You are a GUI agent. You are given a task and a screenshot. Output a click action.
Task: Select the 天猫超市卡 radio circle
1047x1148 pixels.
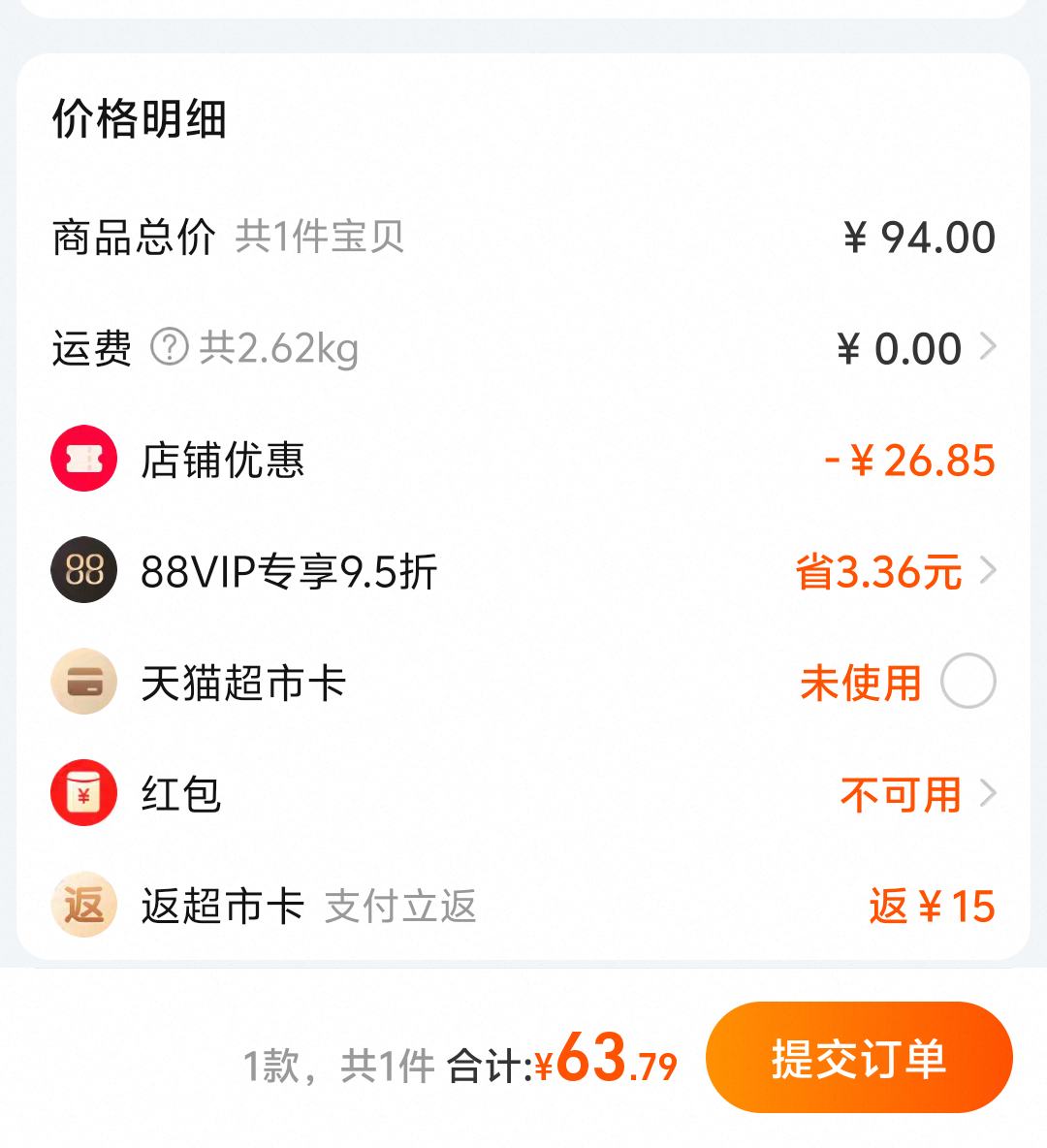tap(969, 682)
